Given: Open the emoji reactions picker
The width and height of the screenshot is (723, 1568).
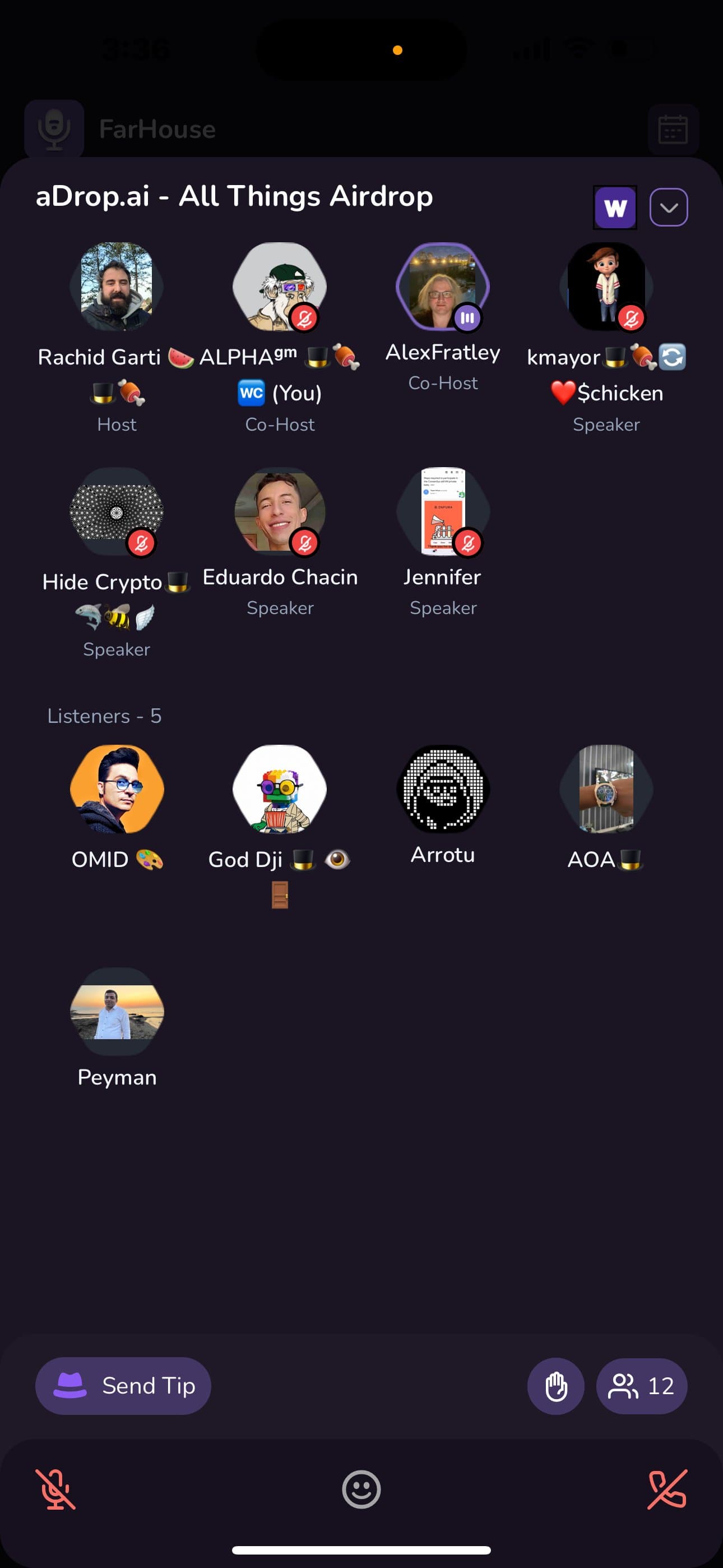Looking at the screenshot, I should point(361,1489).
